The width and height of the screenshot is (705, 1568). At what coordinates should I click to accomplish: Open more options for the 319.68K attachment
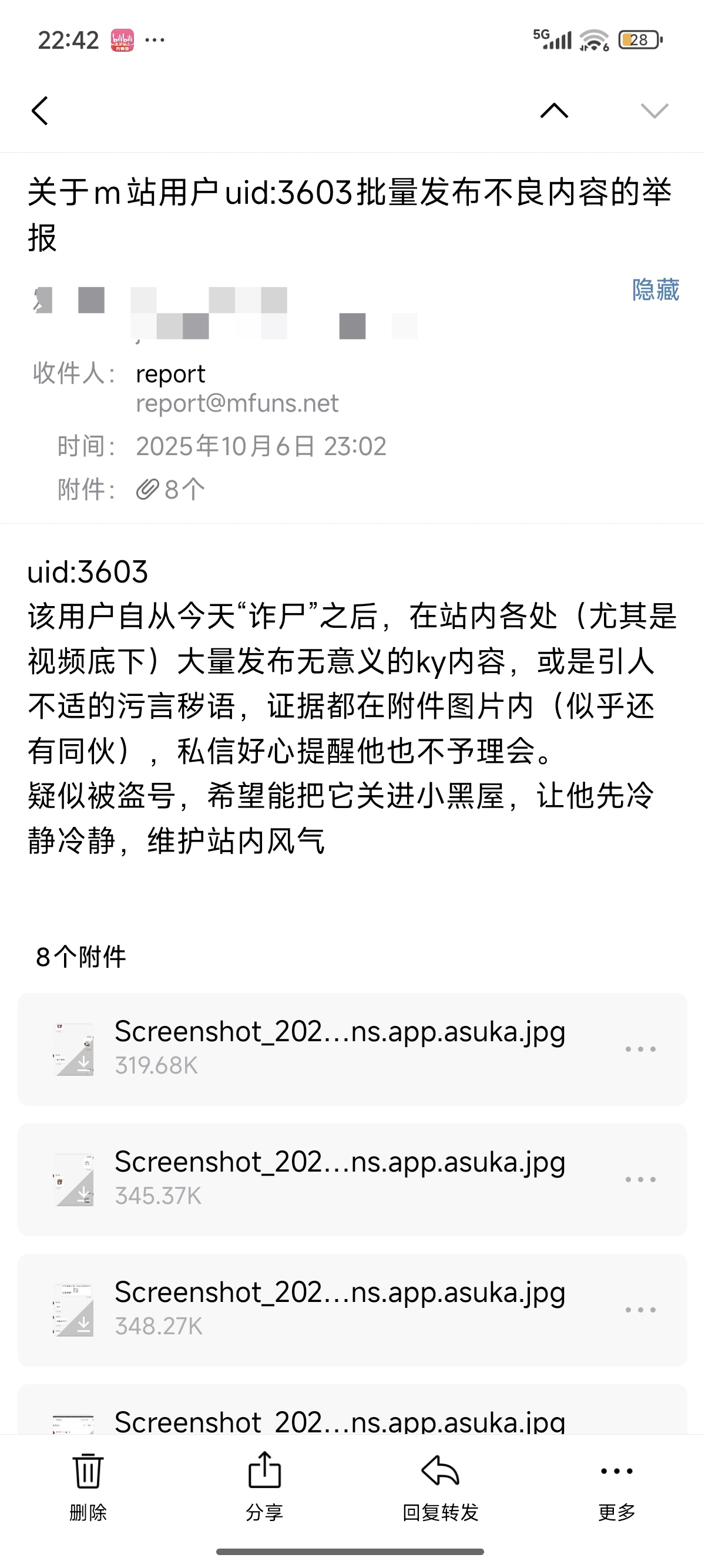pos(640,1049)
